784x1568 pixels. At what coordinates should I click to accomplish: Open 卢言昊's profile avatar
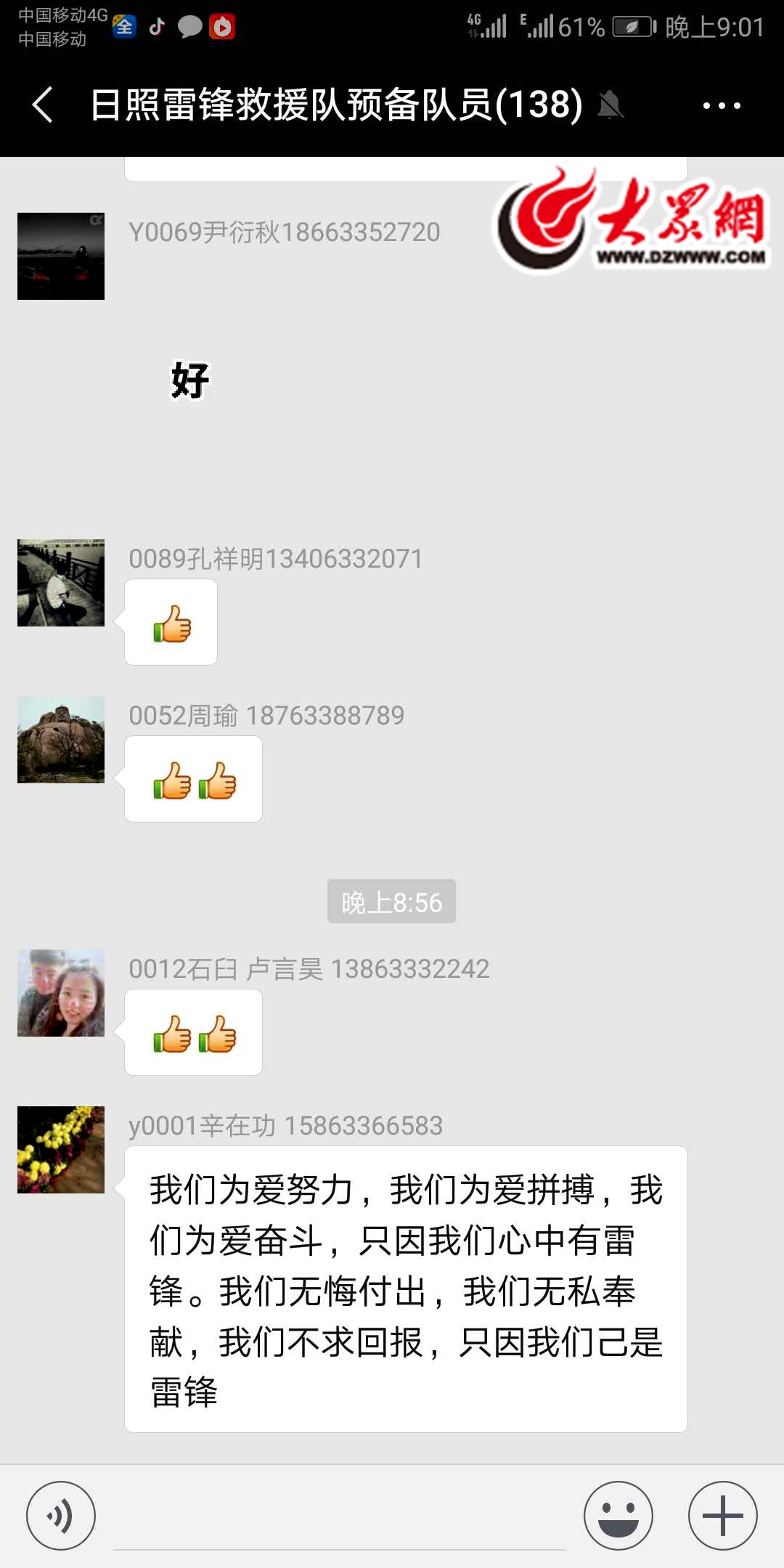click(61, 993)
